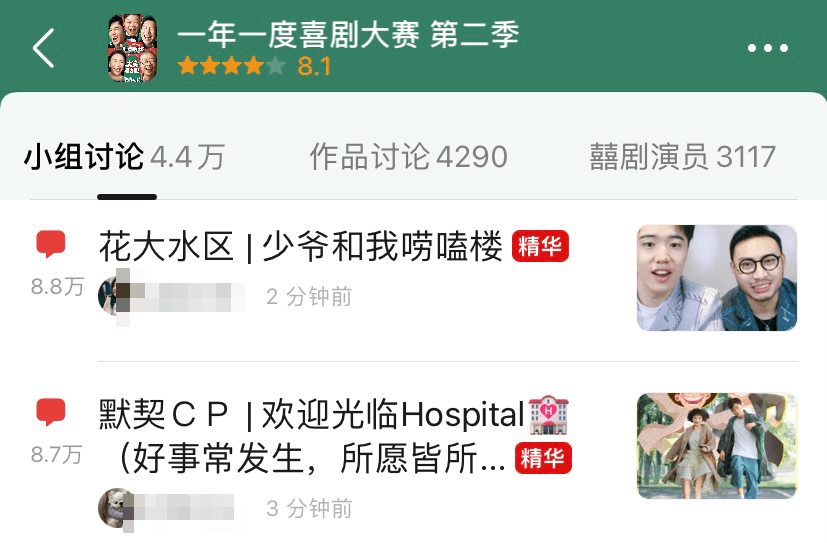Switch to the 作品讨论 tab
The image size is (827, 543).
click(x=408, y=157)
